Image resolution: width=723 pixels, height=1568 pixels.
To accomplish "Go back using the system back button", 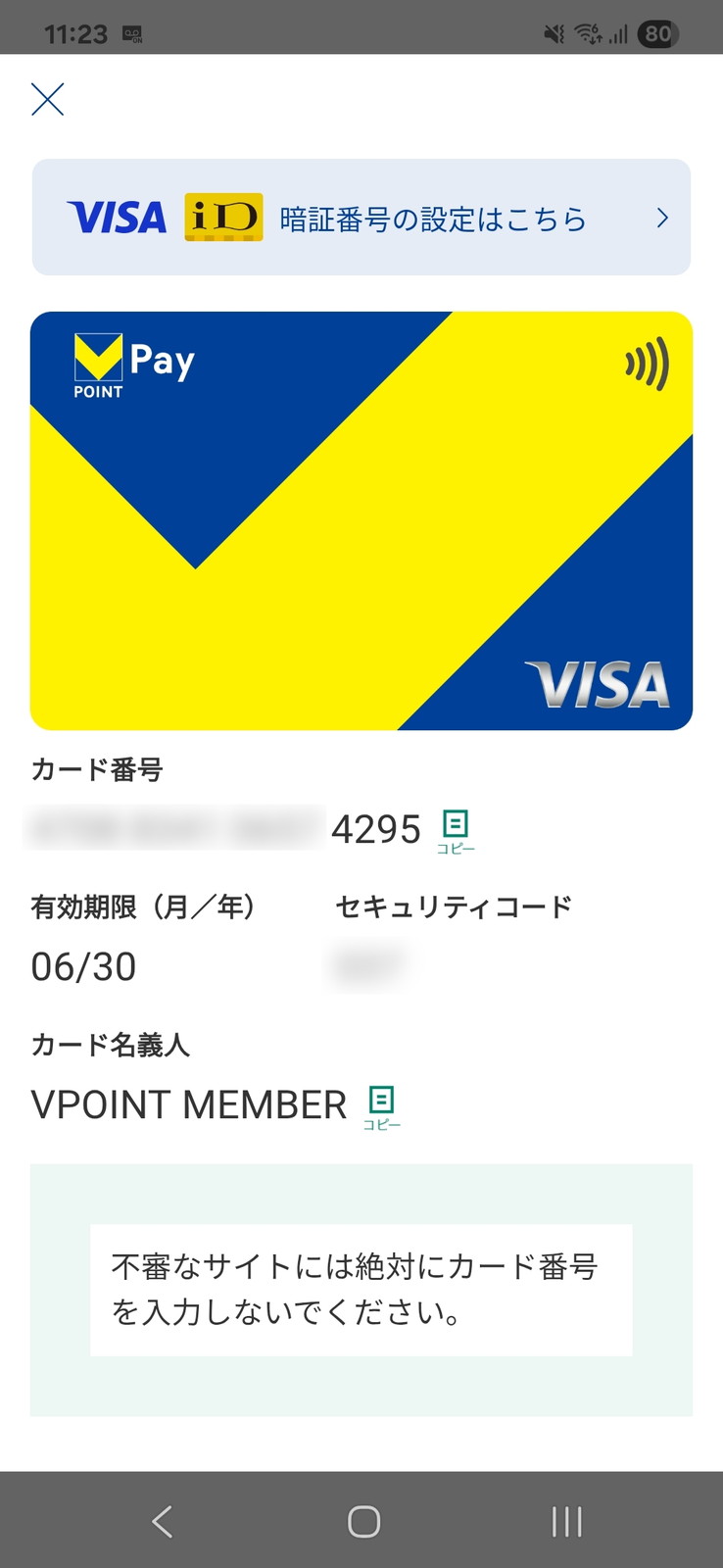I will point(163,1521).
